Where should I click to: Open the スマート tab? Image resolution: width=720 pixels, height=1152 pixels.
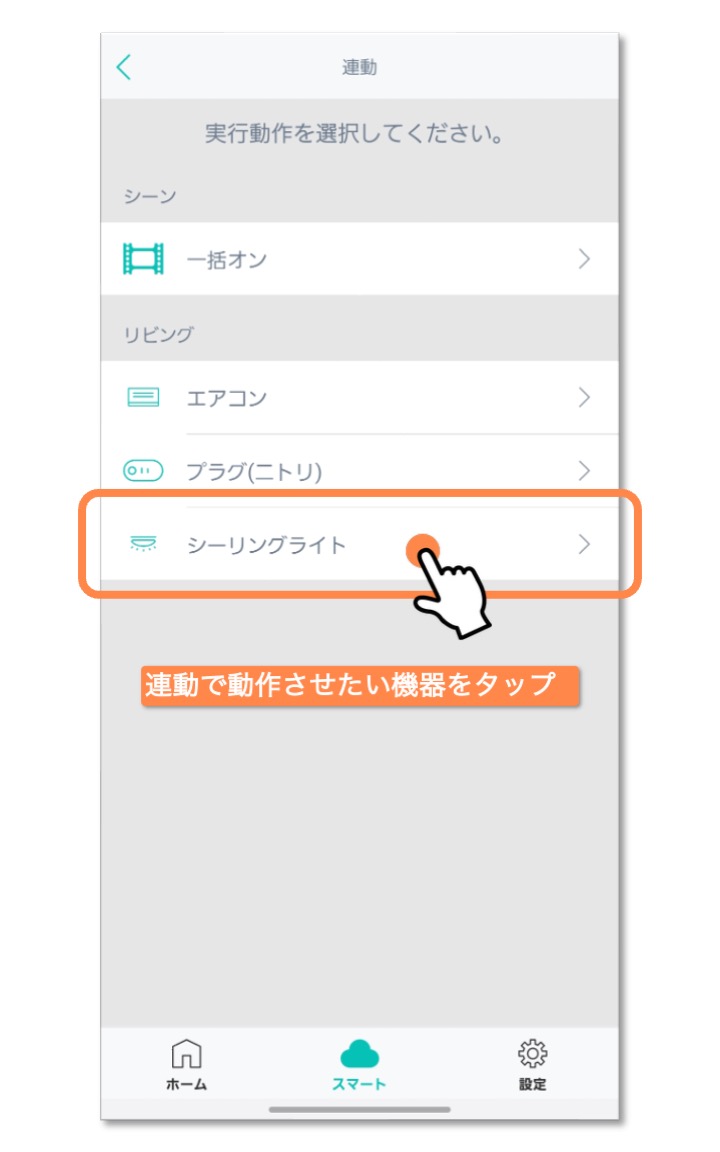(359, 1065)
